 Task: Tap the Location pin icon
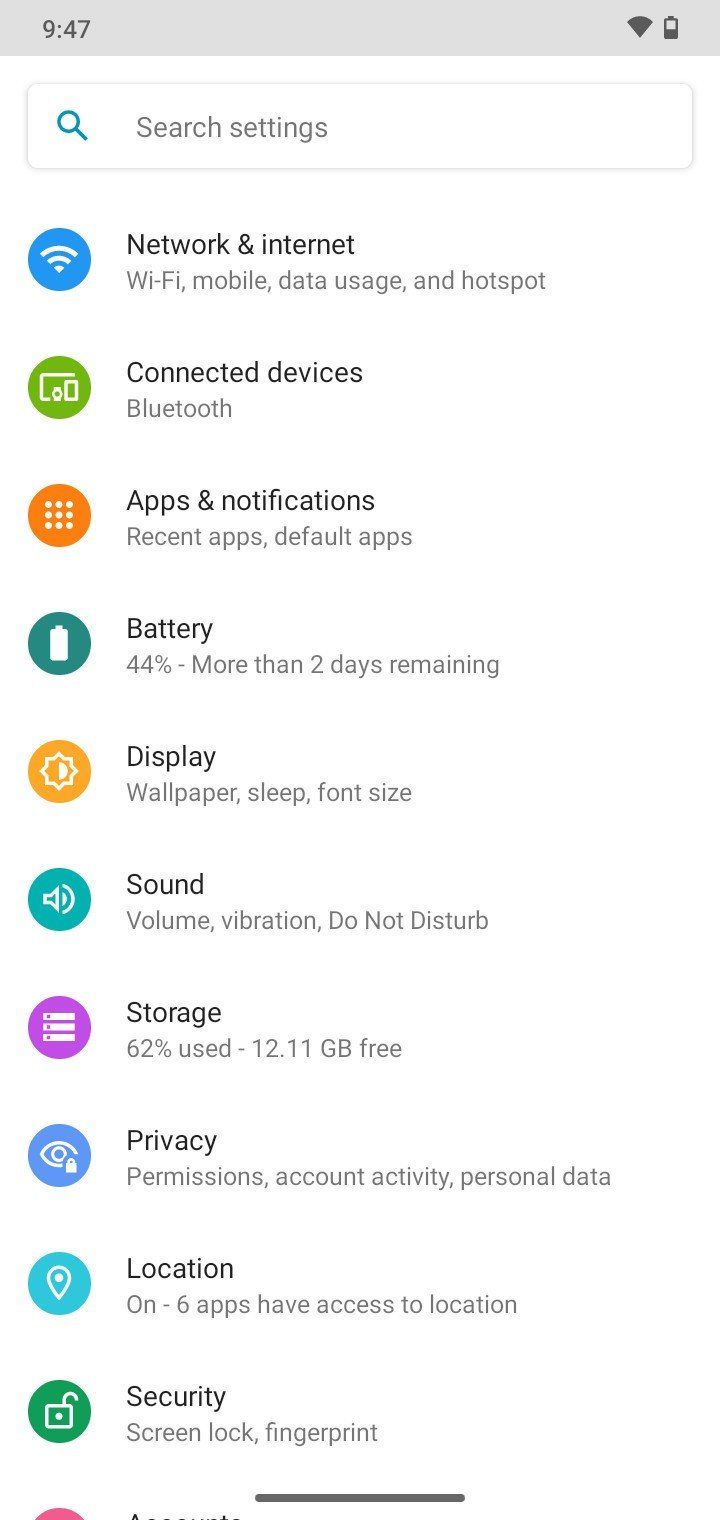click(x=60, y=1283)
